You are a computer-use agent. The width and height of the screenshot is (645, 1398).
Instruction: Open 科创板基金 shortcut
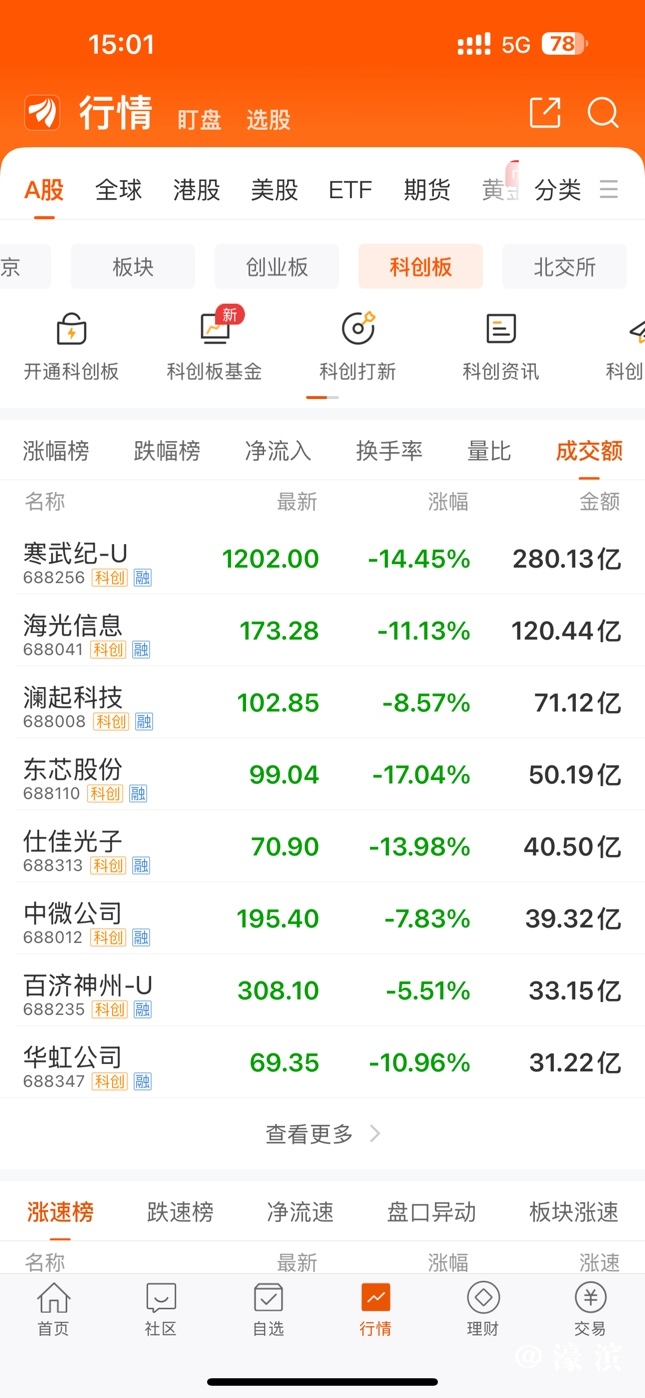coord(215,346)
